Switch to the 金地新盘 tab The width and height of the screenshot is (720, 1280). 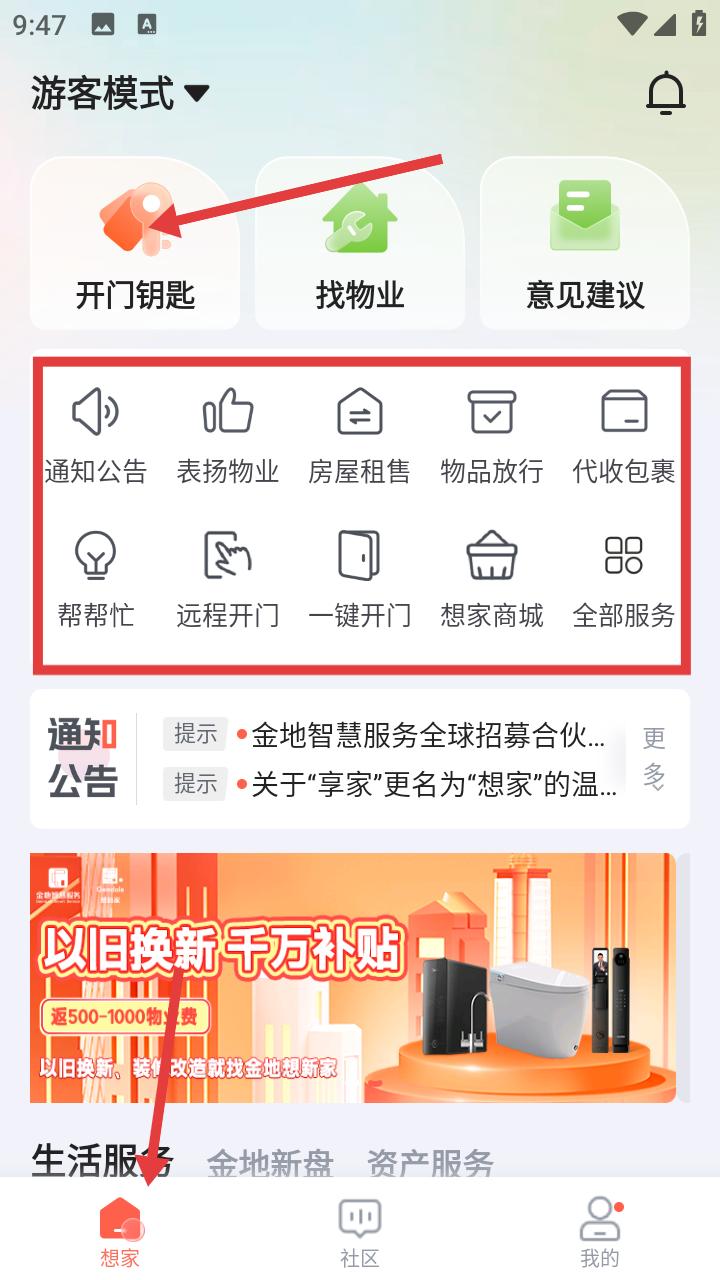click(270, 1163)
